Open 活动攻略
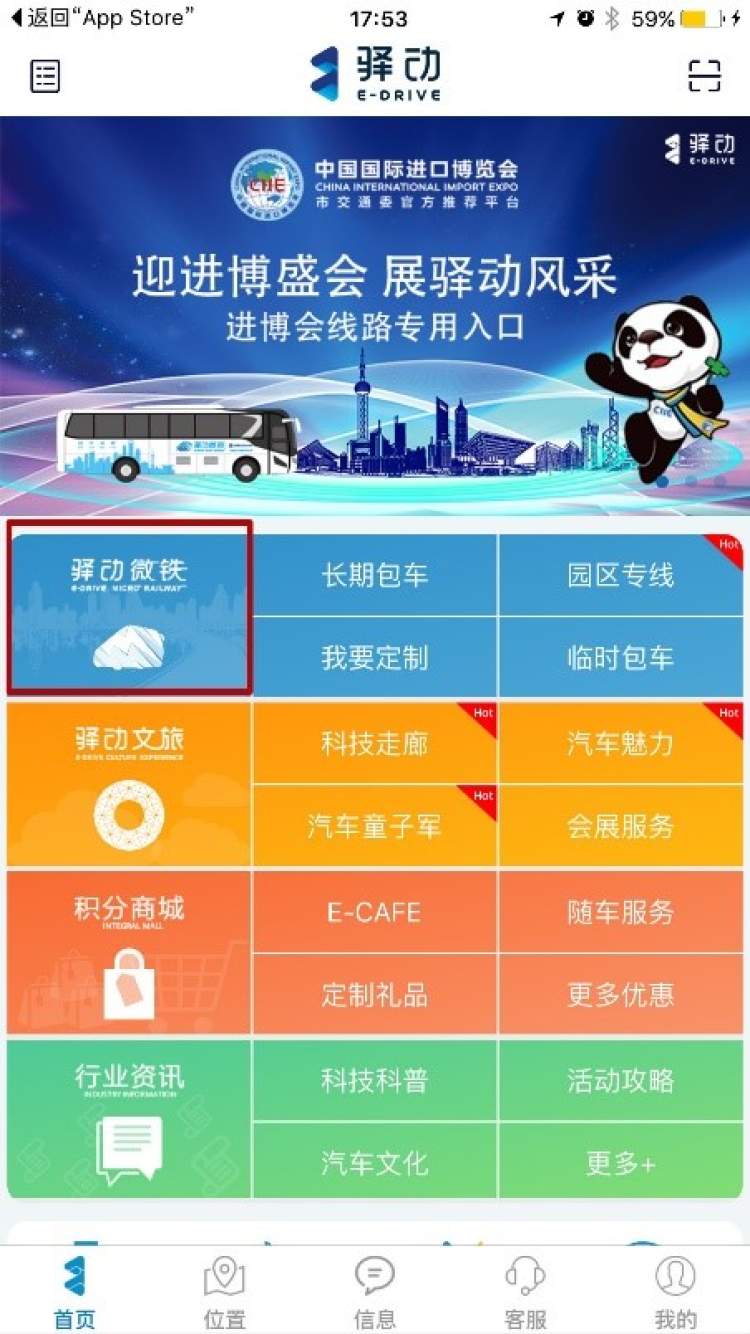 pos(621,1080)
